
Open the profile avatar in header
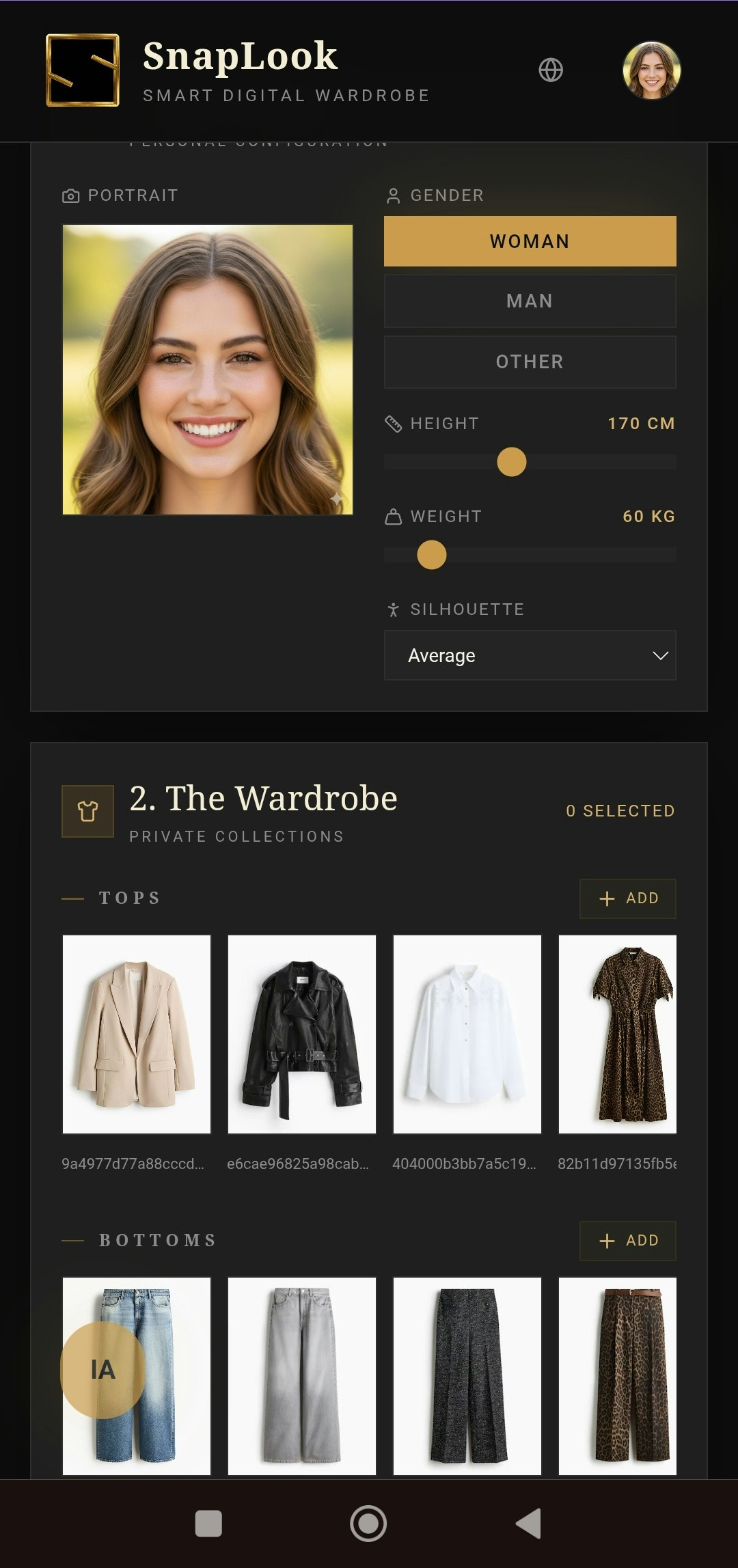pyautogui.click(x=651, y=70)
